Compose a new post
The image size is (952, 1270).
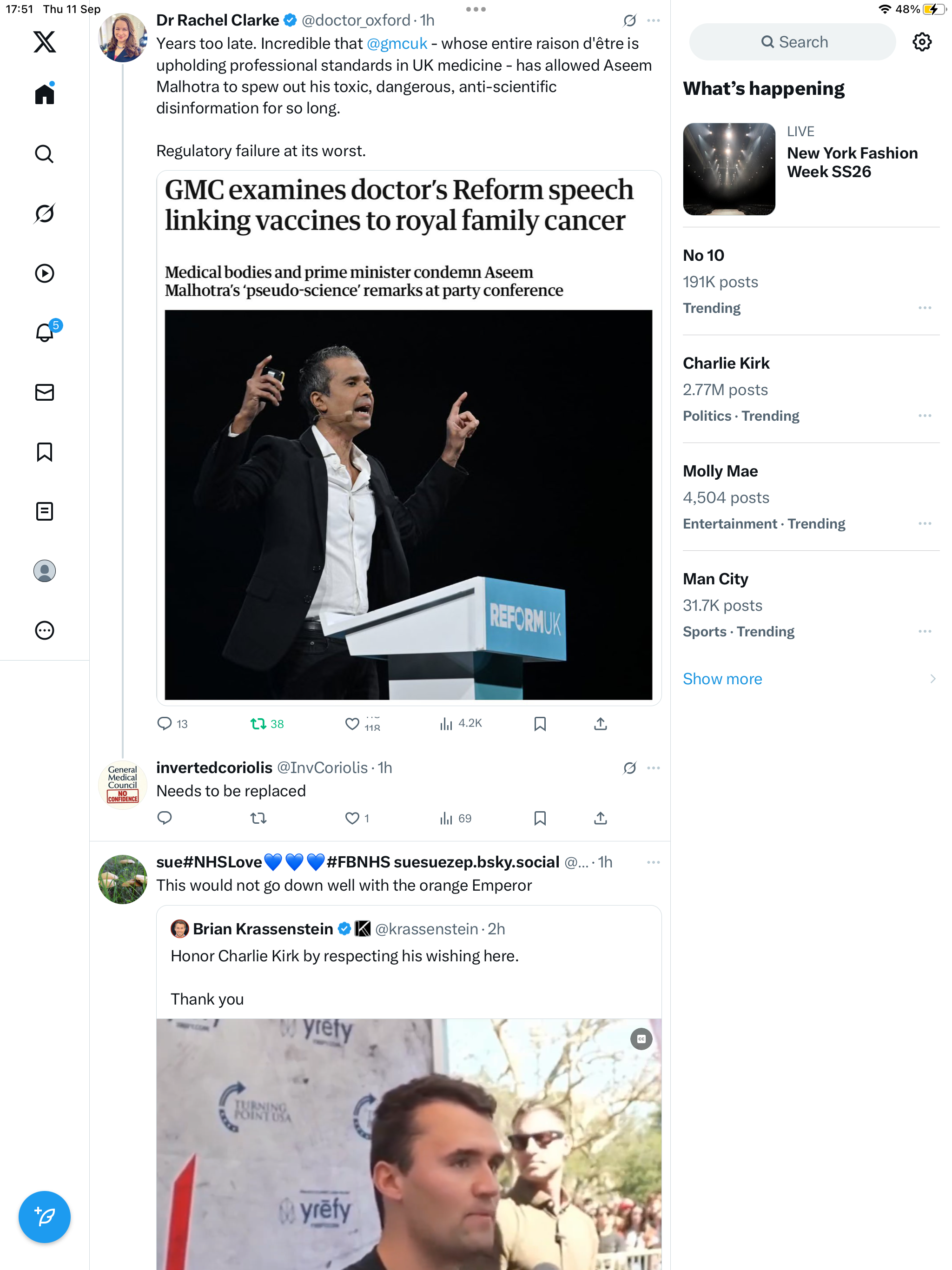(44, 1216)
